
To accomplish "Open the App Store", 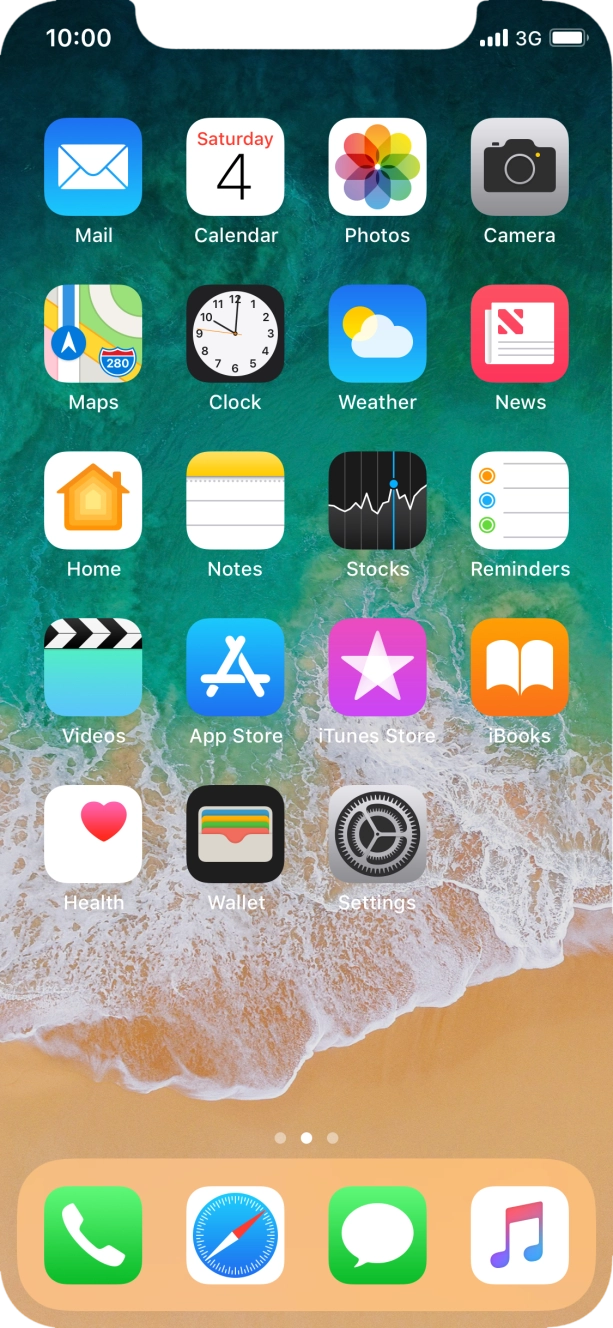I will pyautogui.click(x=235, y=668).
